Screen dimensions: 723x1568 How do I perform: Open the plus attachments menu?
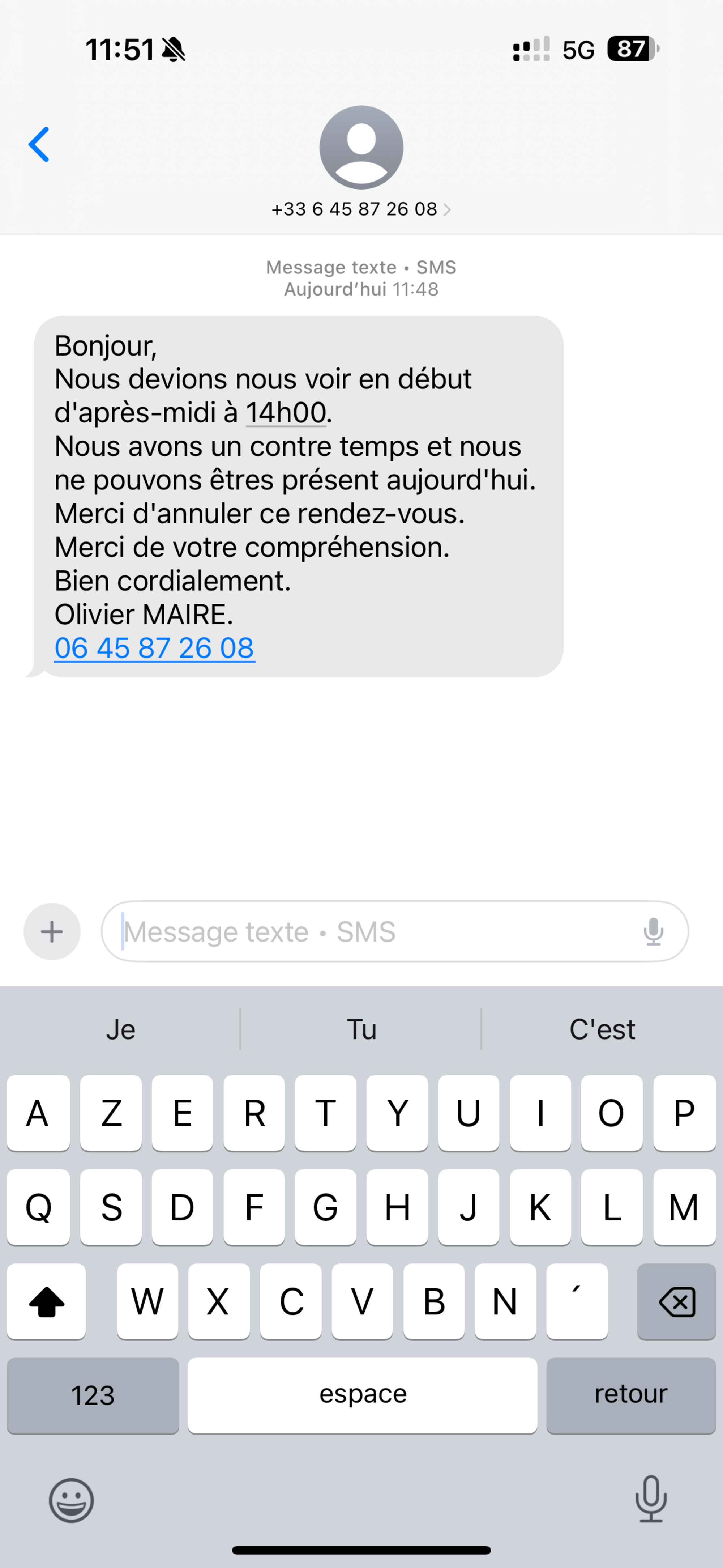click(52, 931)
